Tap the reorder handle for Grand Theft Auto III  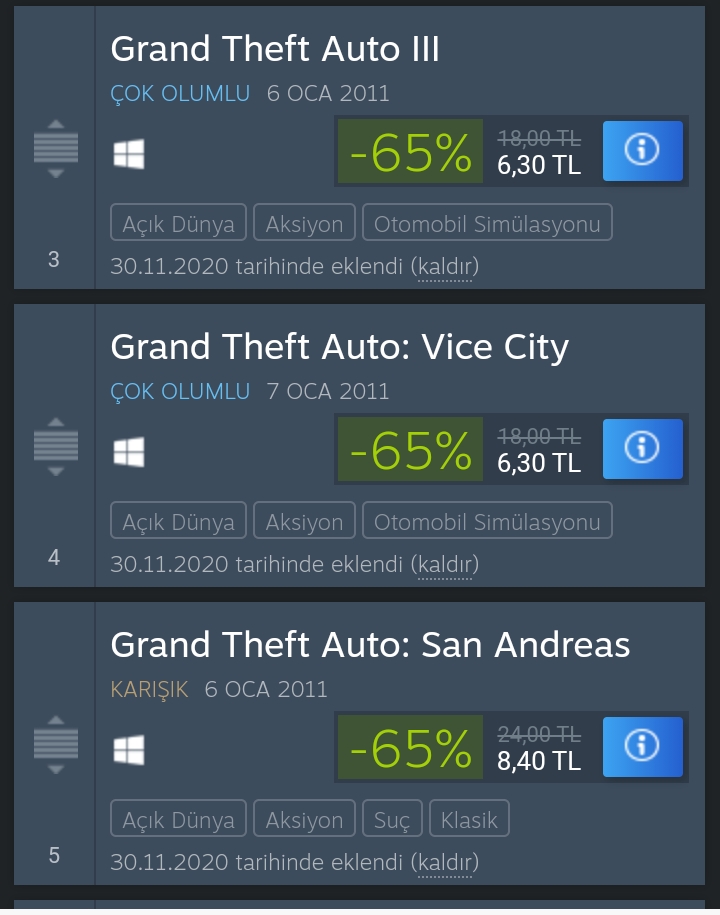coord(56,149)
